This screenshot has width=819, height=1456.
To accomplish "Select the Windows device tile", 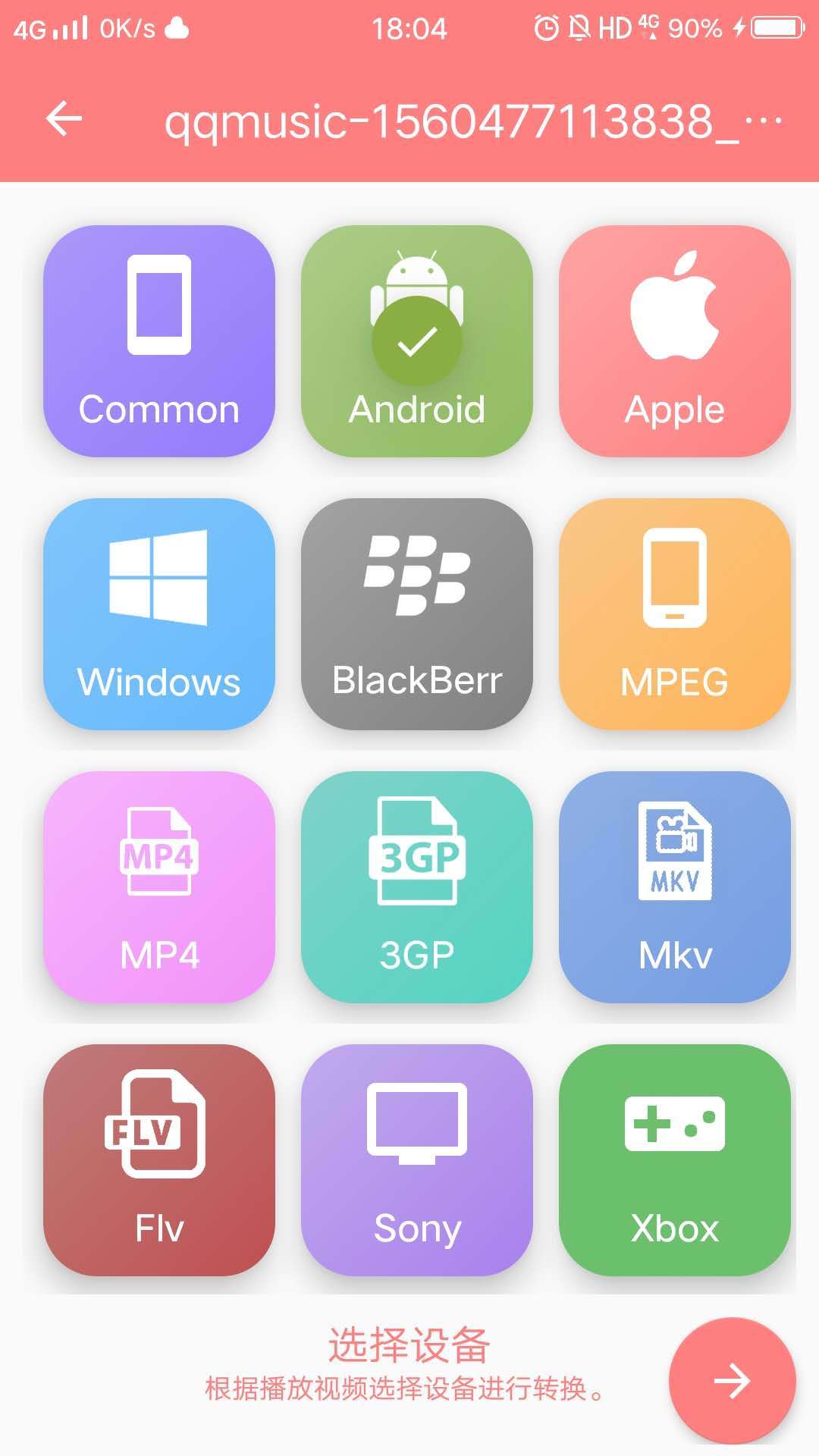I will point(159,614).
